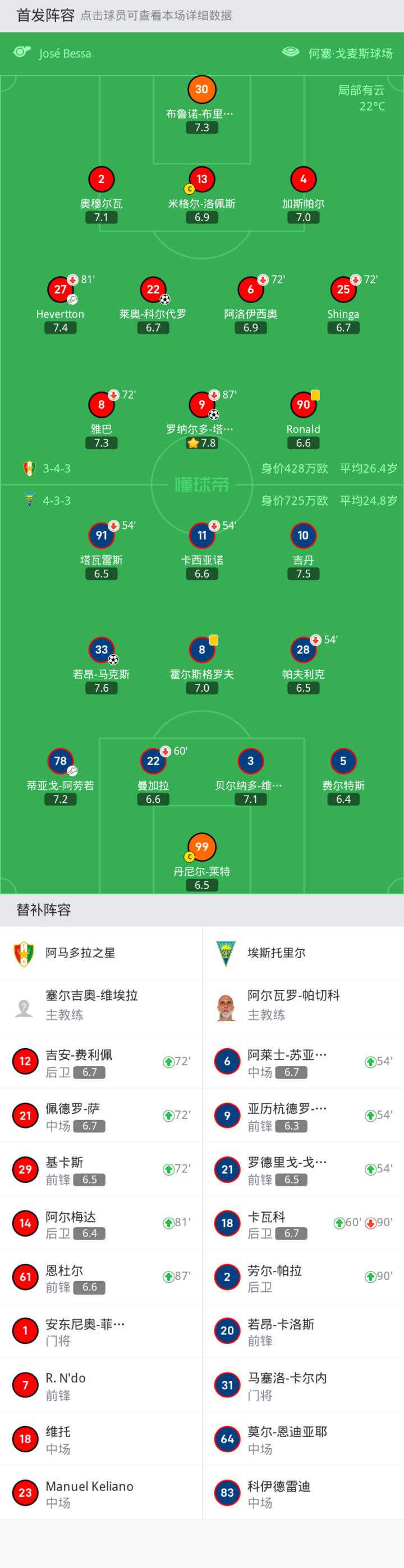Open 莱奥-科尔代罗 number 22 stats

click(x=153, y=304)
